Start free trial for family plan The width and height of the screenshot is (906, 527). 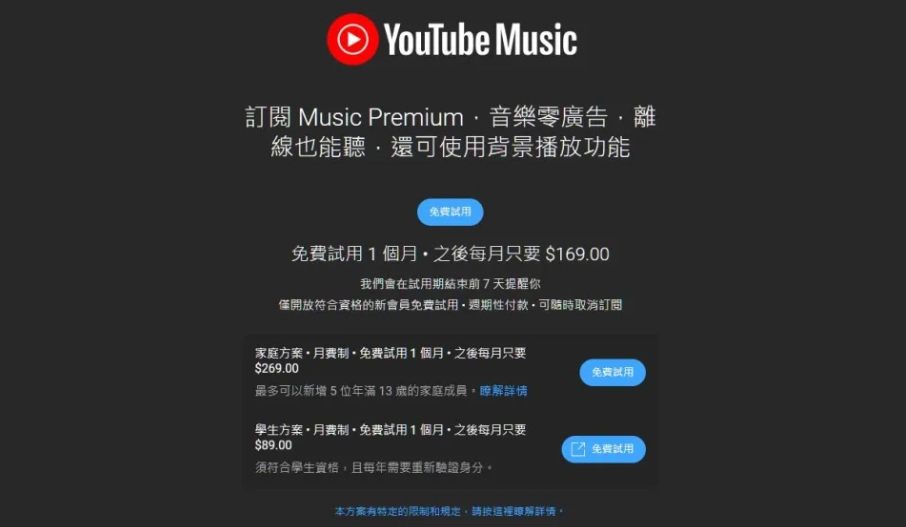click(x=612, y=372)
